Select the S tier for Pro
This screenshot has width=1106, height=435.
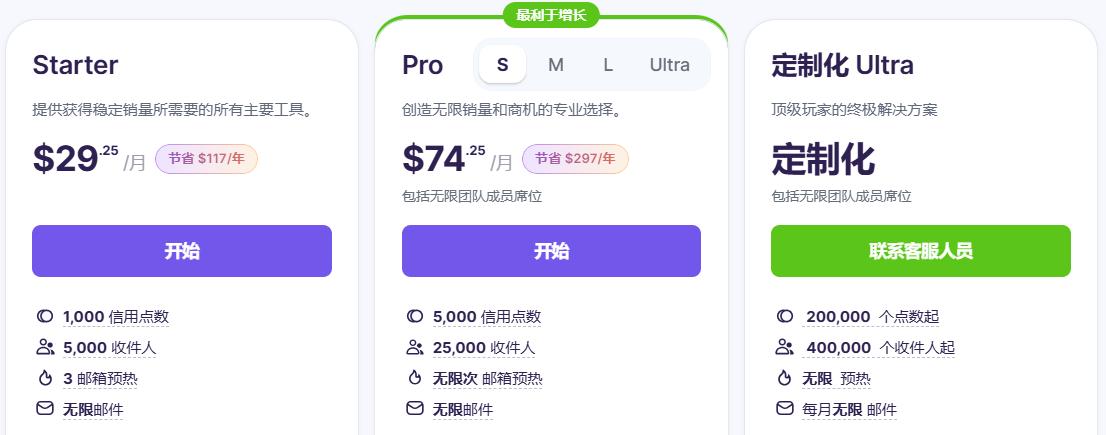[502, 65]
